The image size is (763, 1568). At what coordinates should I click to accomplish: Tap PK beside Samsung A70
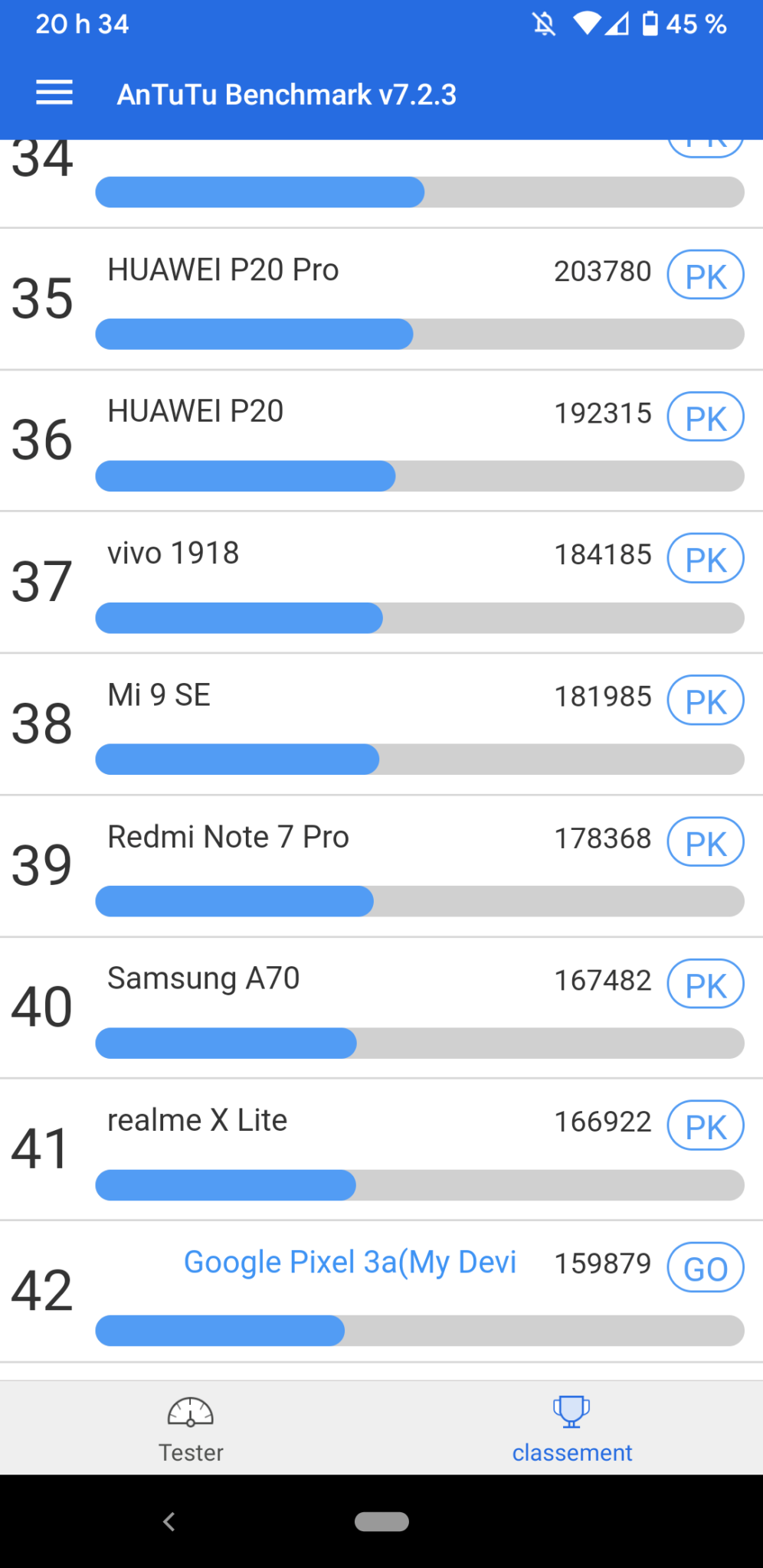706,985
